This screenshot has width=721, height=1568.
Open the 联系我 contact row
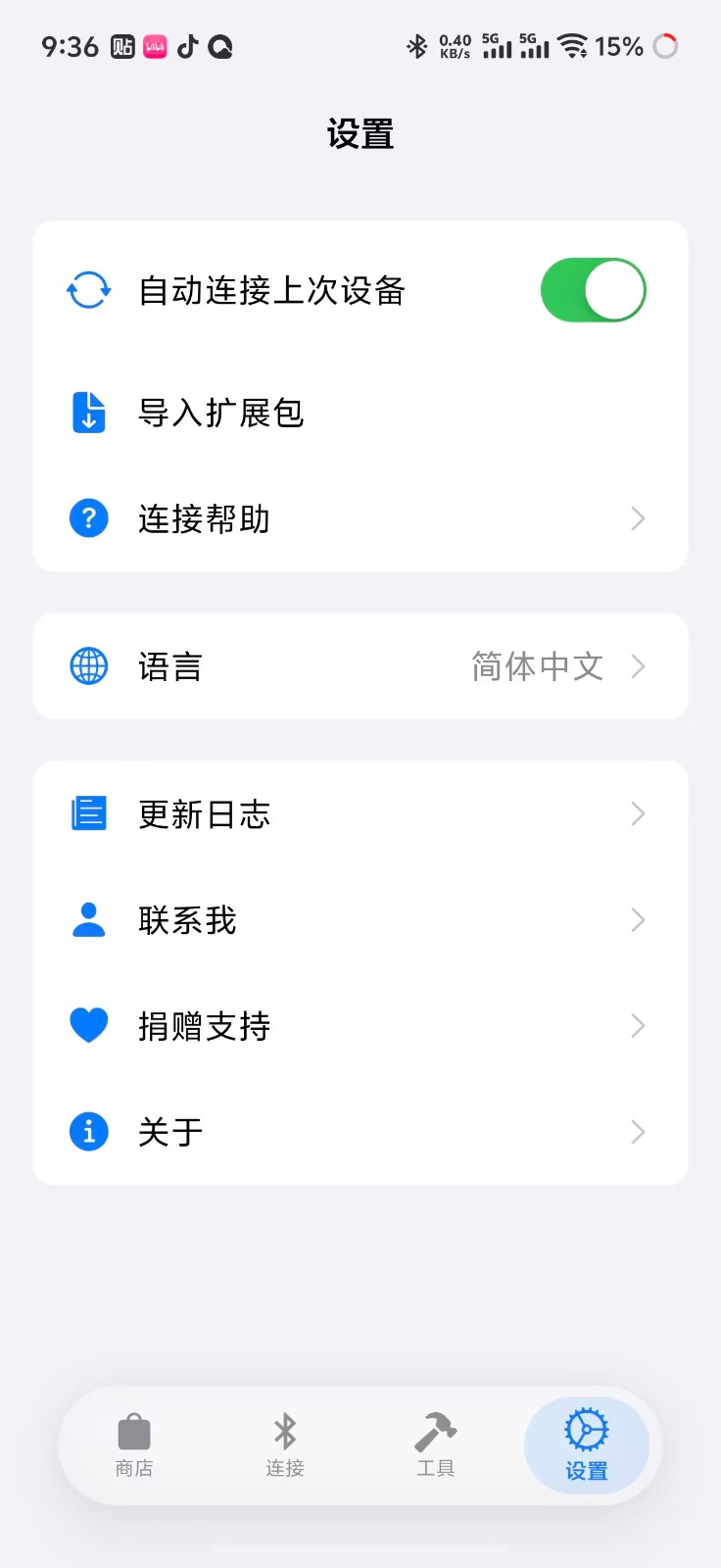coord(360,919)
